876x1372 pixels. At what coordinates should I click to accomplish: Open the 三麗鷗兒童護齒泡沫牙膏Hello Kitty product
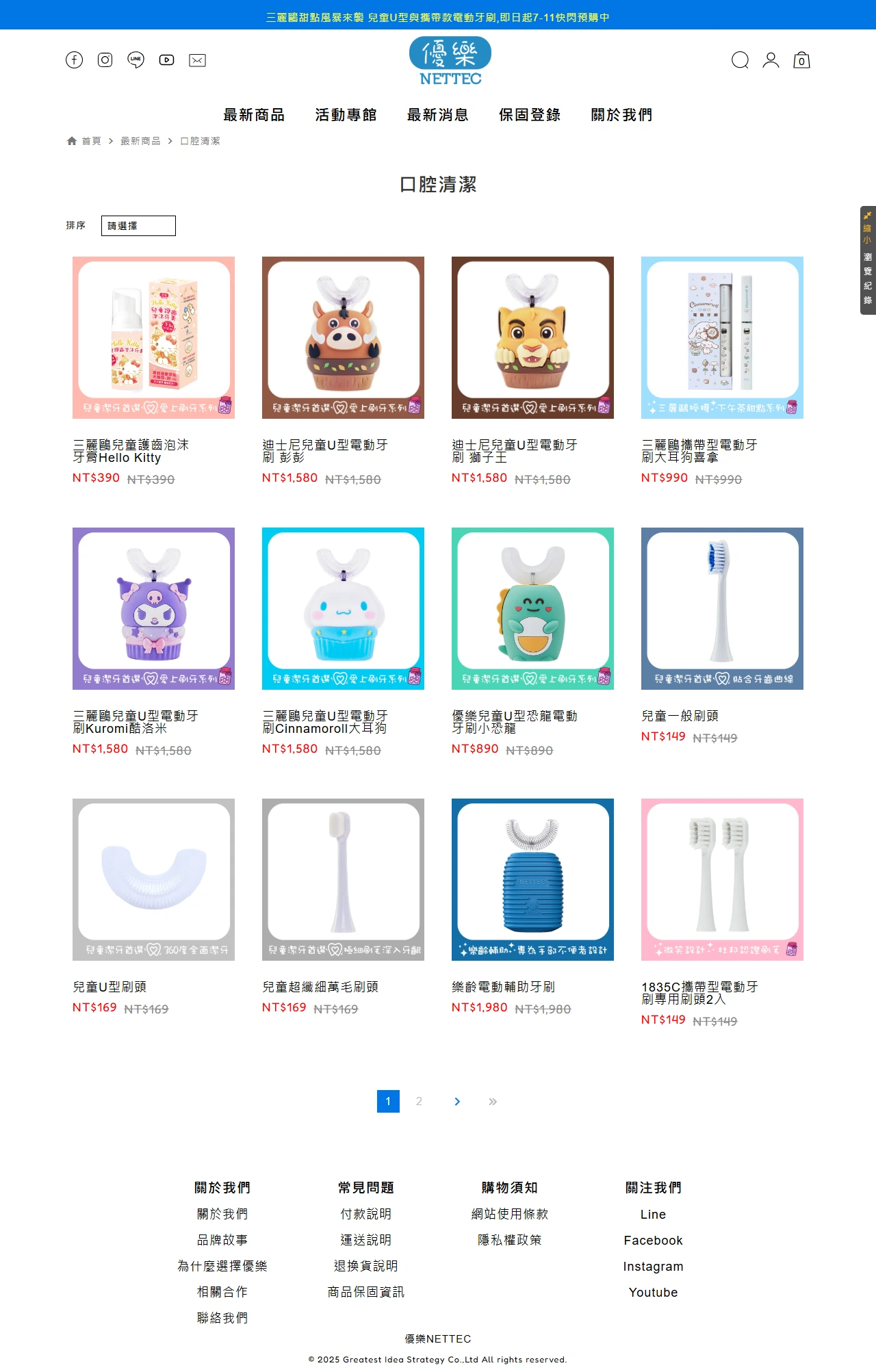coord(153,337)
